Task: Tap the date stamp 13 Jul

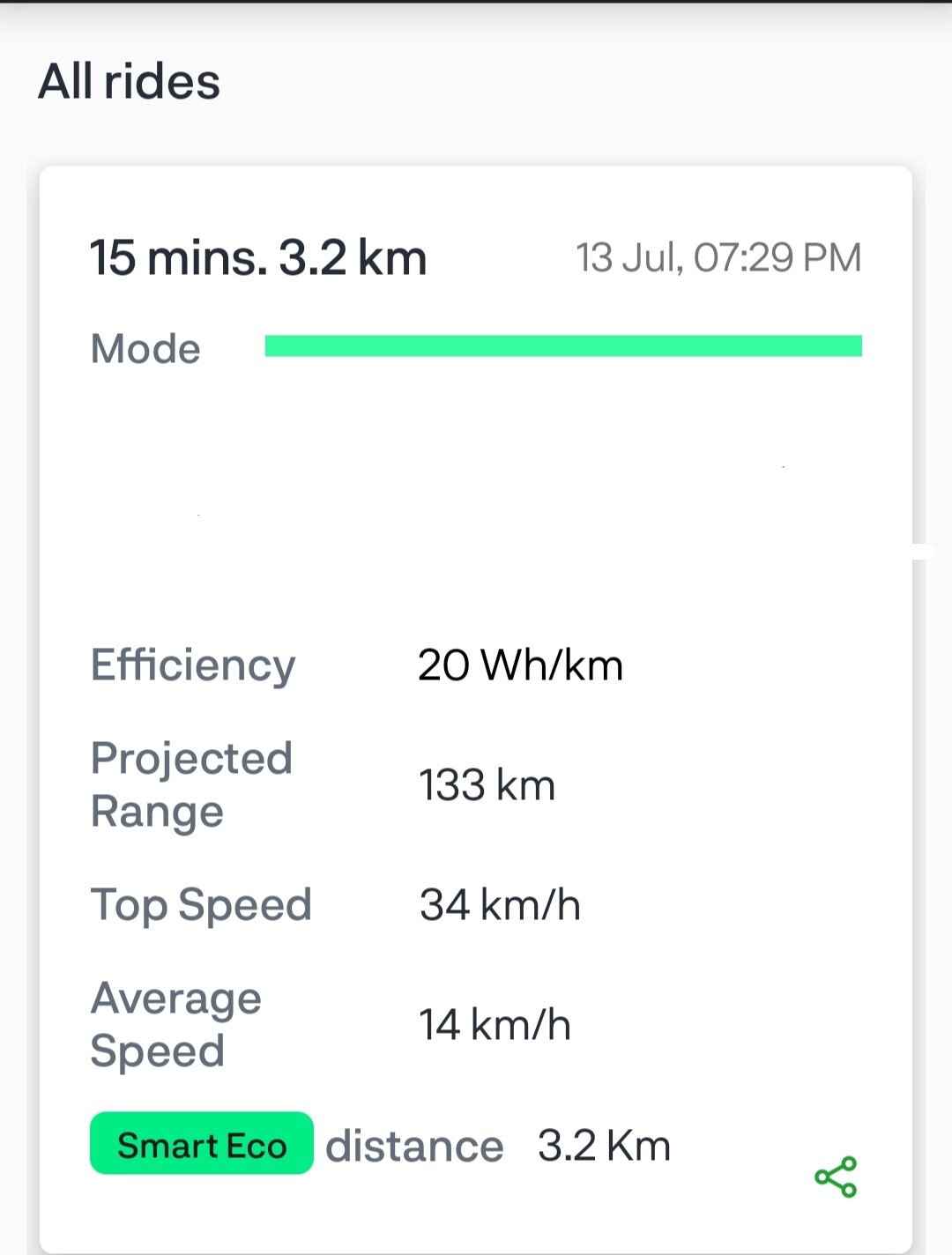Action: coord(719,256)
